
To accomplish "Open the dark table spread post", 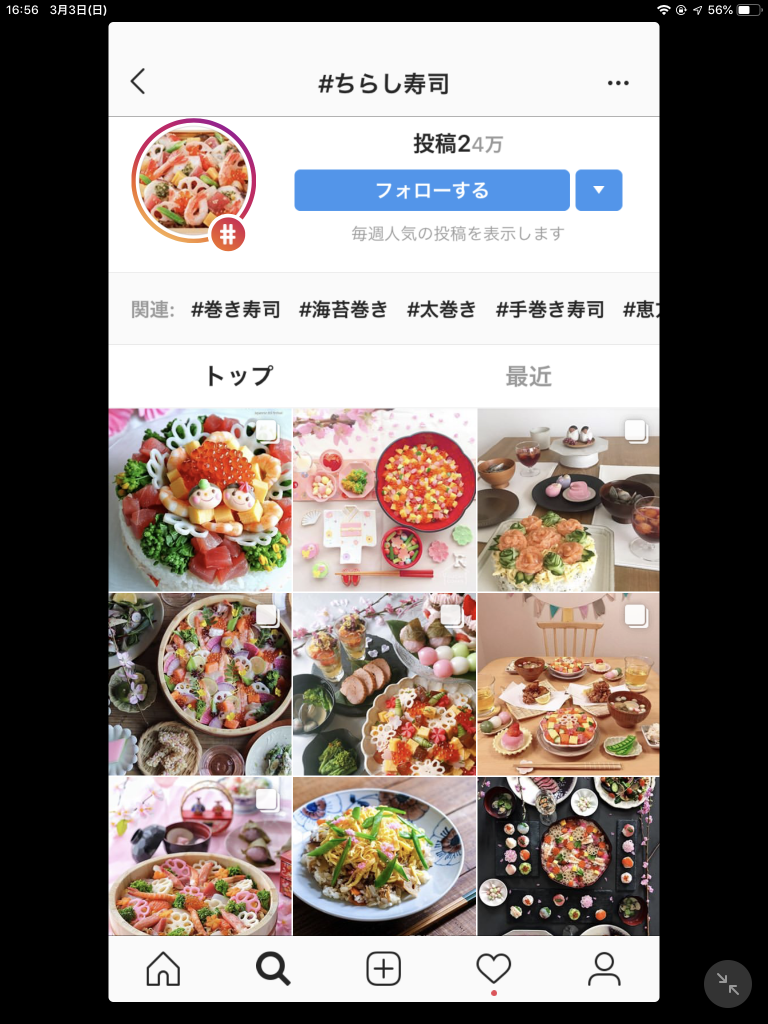I will (x=568, y=856).
